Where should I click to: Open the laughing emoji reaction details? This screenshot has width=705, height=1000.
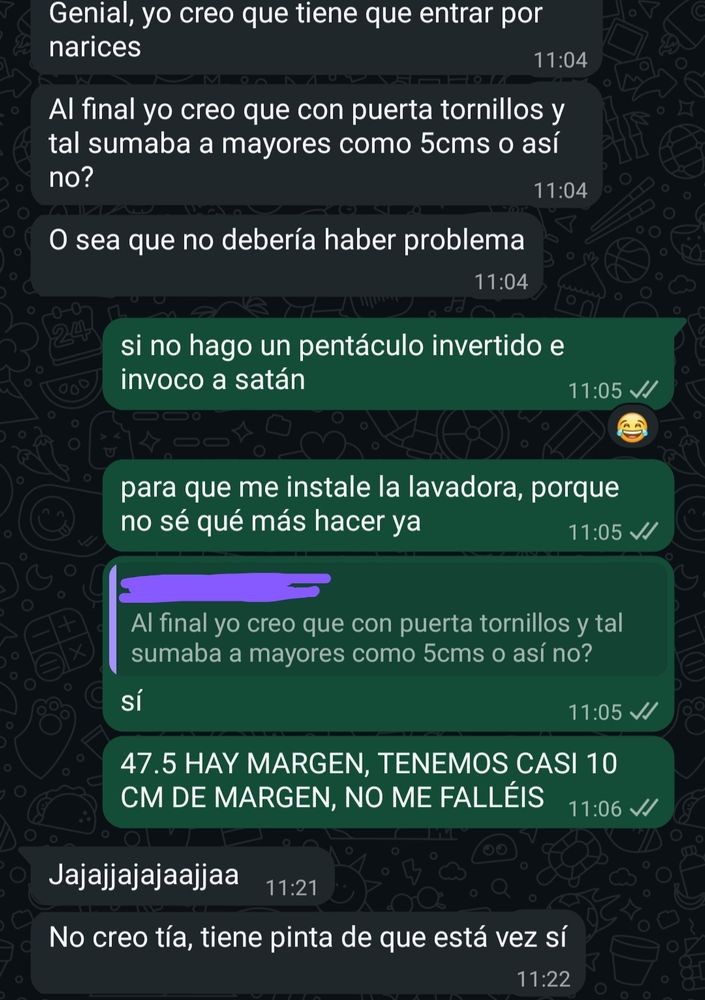coord(631,430)
